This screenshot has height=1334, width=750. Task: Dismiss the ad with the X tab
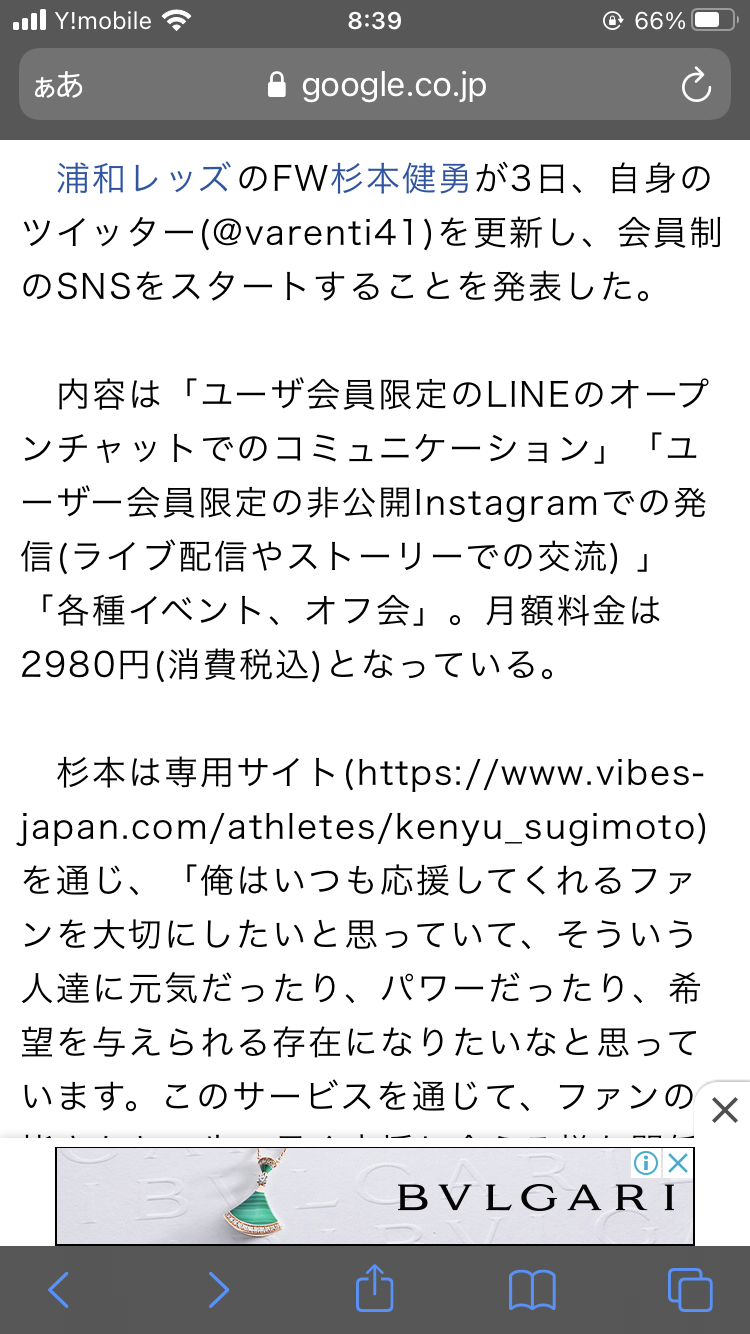coord(724,1110)
